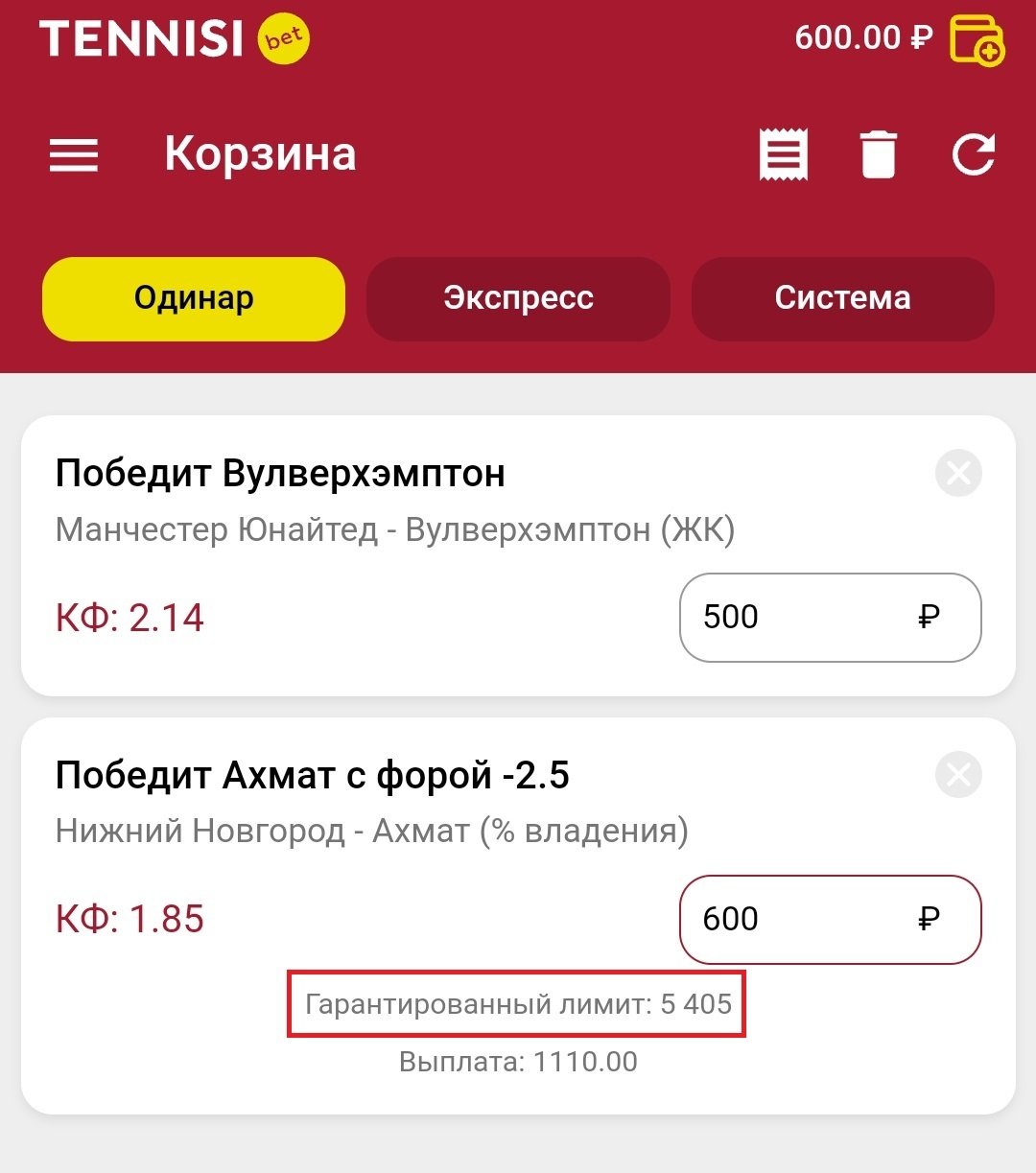
Task: Open the hamburger menu
Action: (x=74, y=155)
